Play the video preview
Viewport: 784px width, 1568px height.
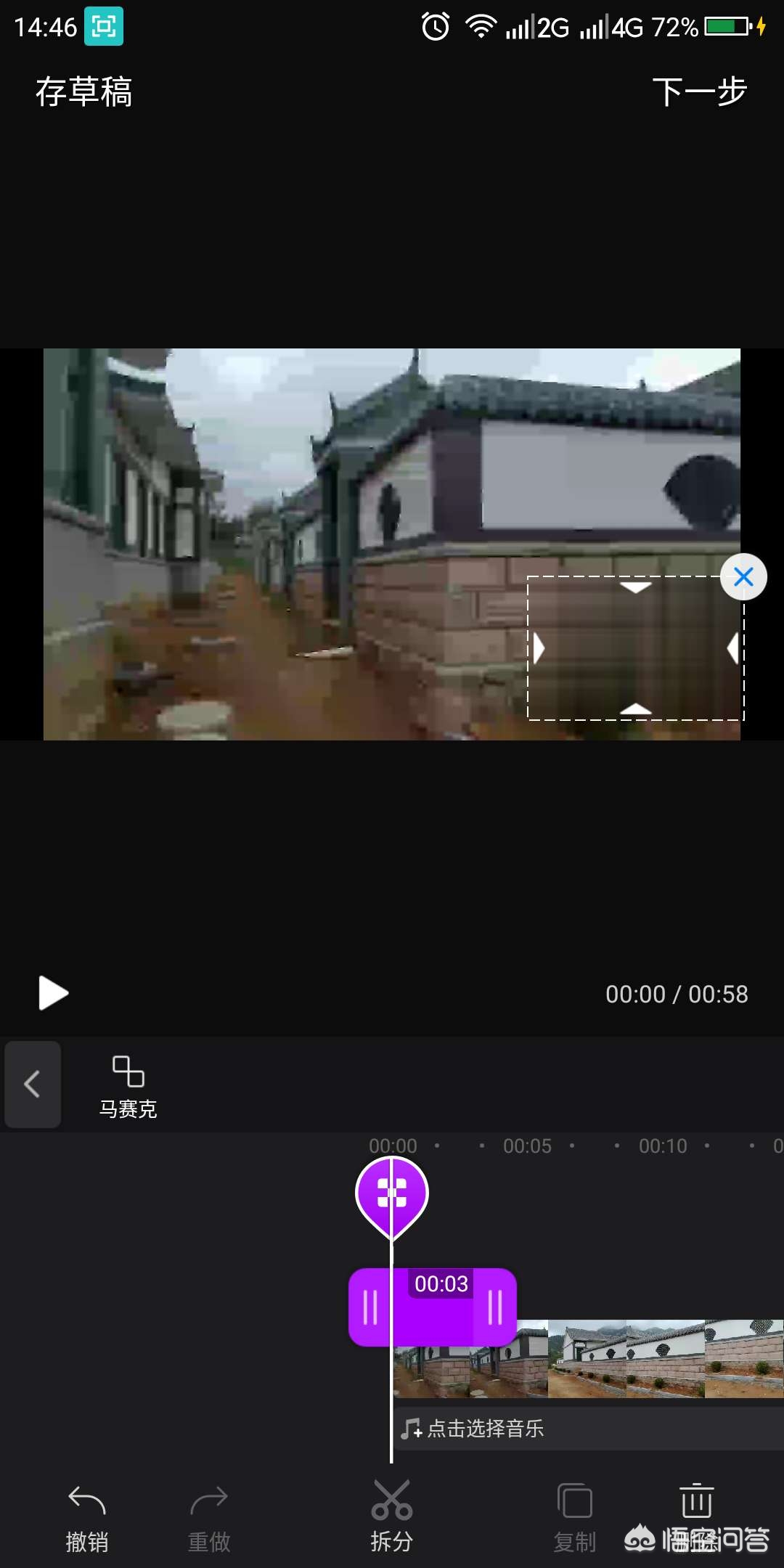[52, 993]
